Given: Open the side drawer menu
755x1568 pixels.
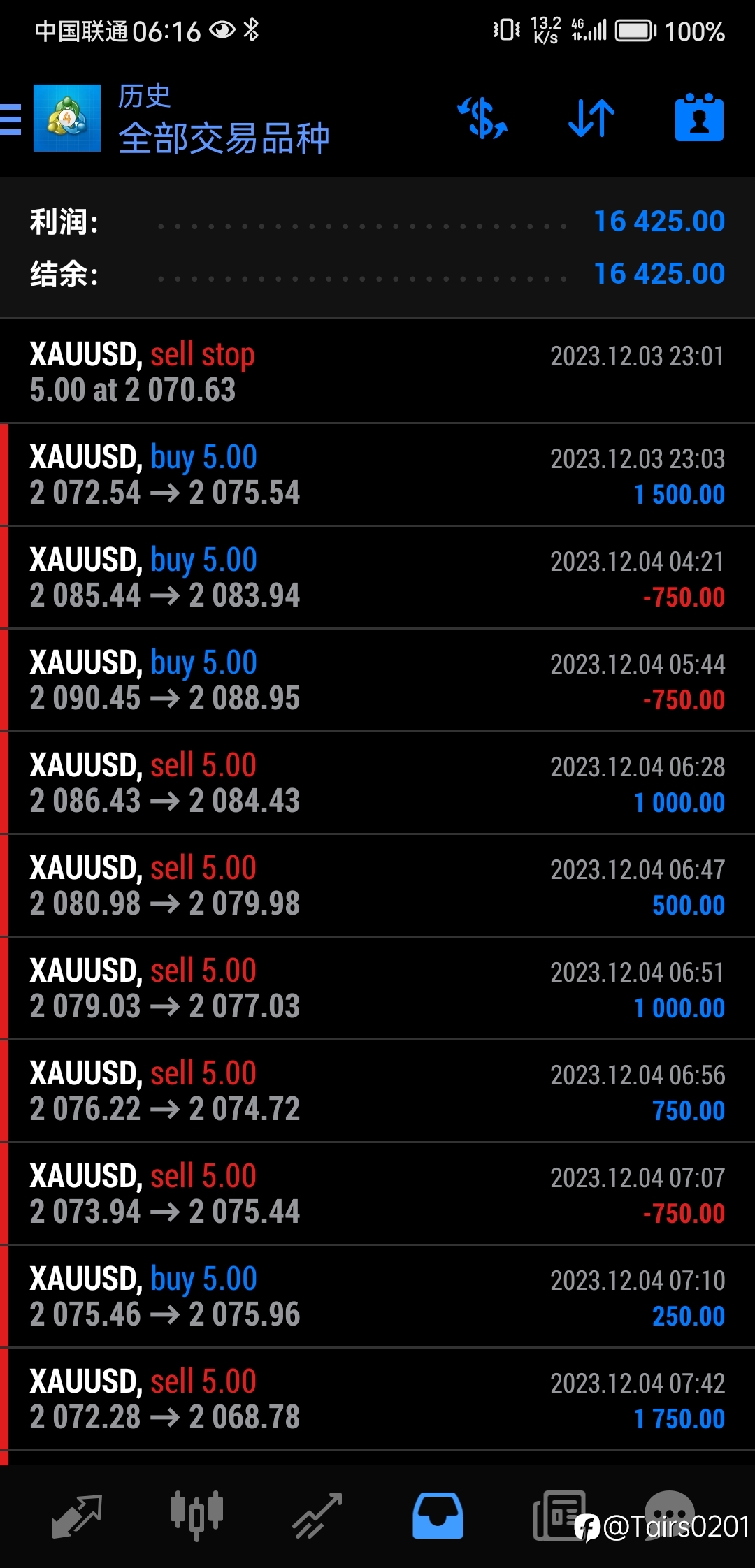Looking at the screenshot, I should (11, 118).
